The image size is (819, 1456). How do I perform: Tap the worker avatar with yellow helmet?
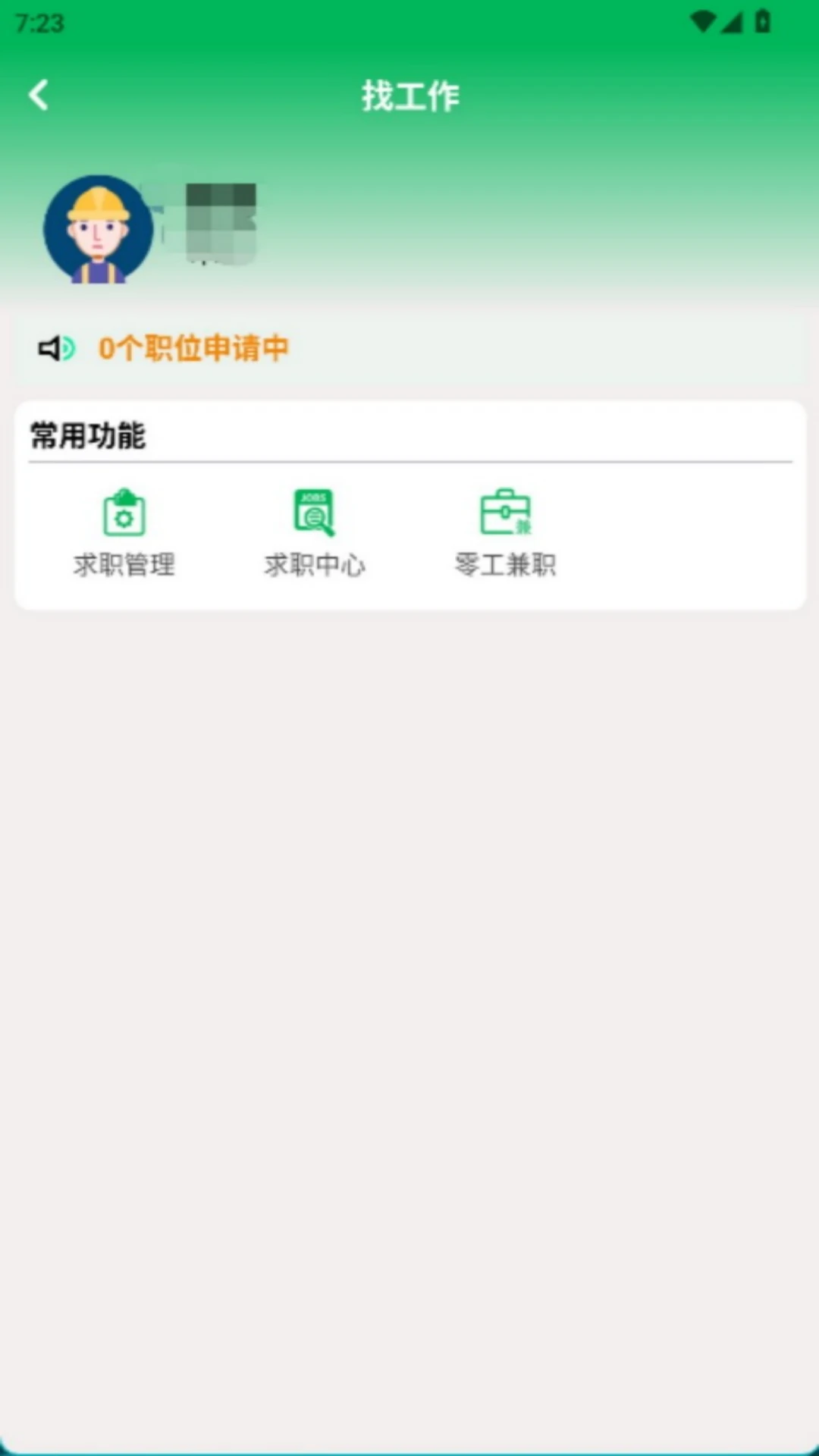98,227
